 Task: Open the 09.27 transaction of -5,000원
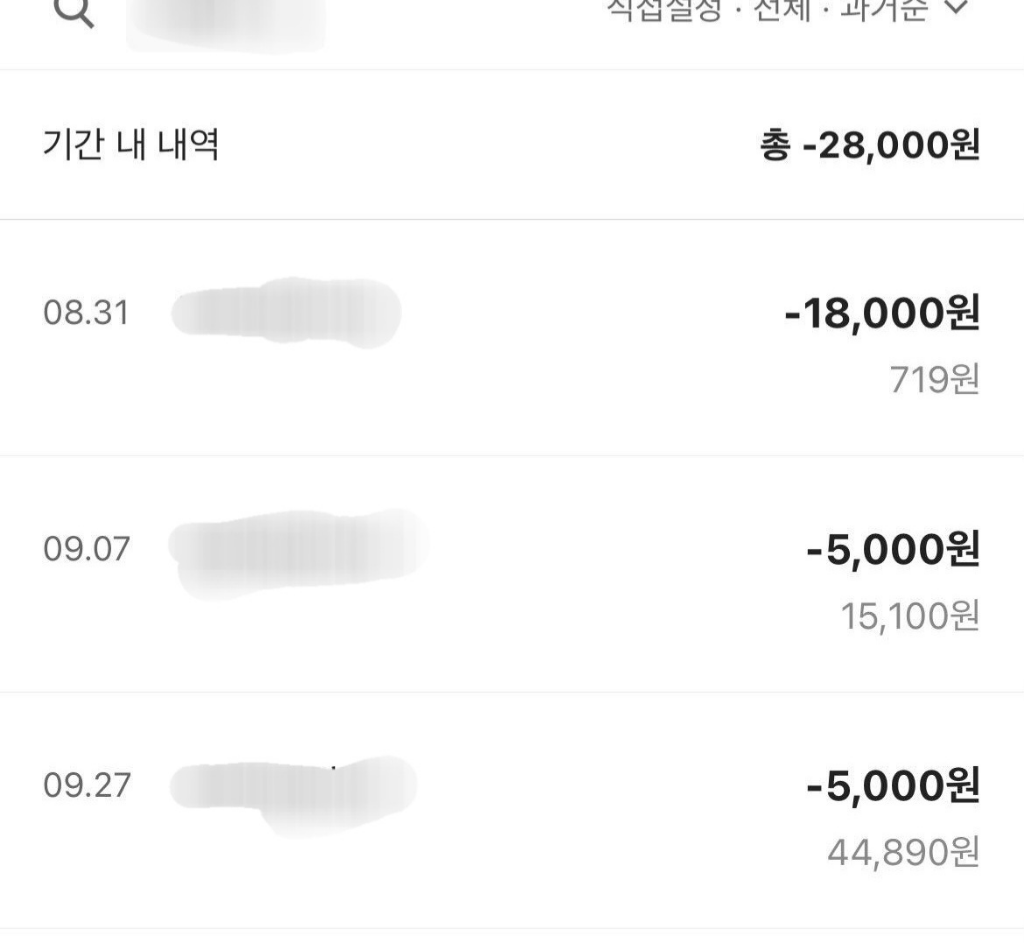510,810
